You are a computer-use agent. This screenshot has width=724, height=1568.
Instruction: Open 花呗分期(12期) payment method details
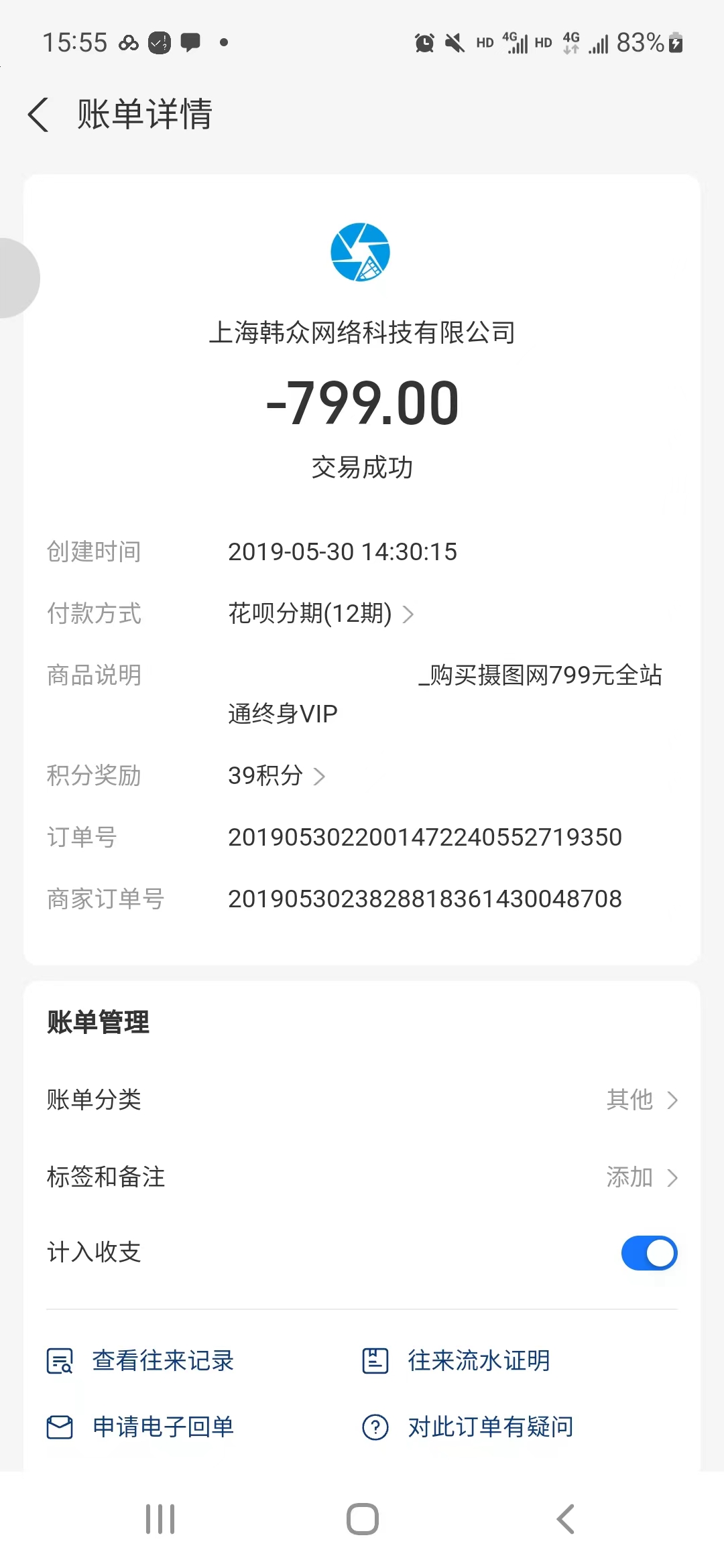click(320, 613)
